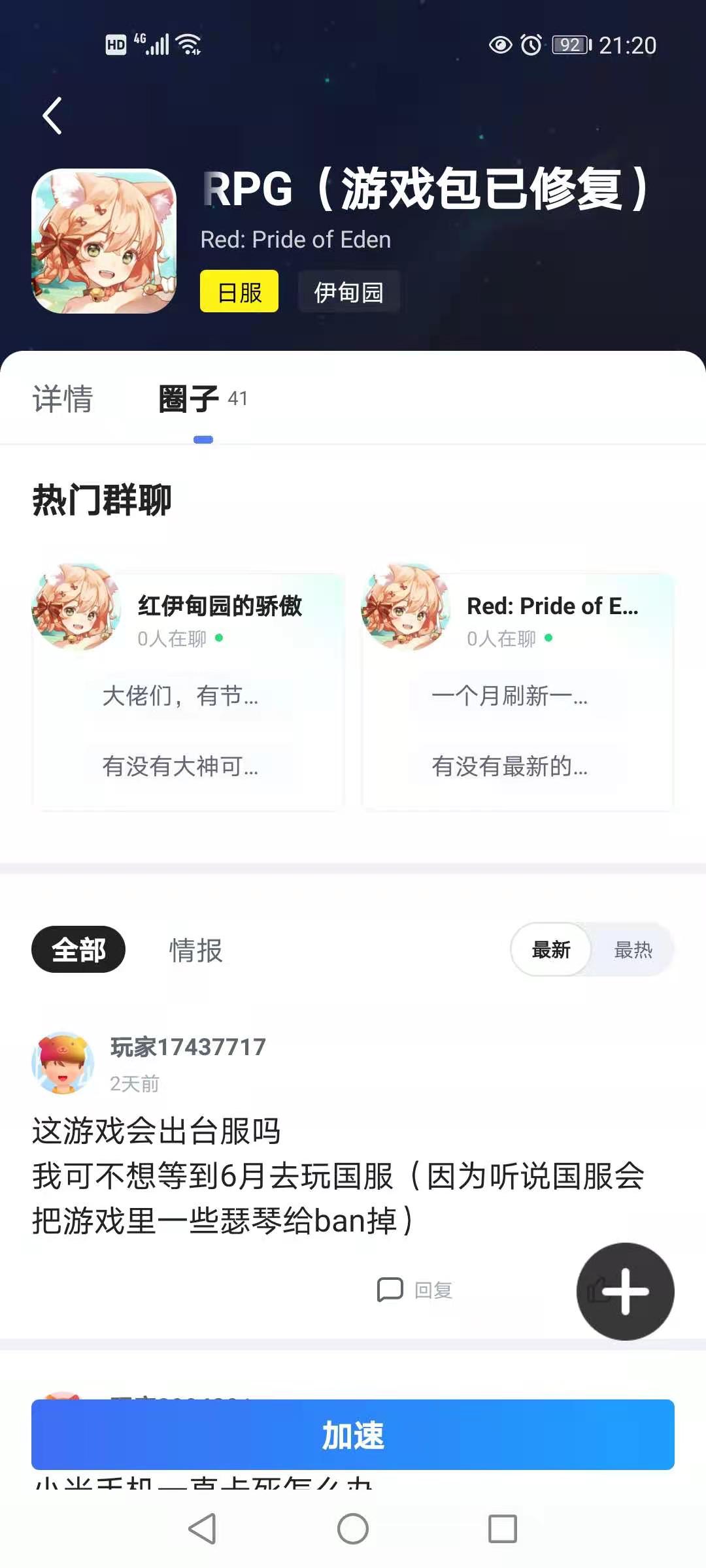Open the 日服 tag
The image size is (706, 1568).
click(x=239, y=291)
